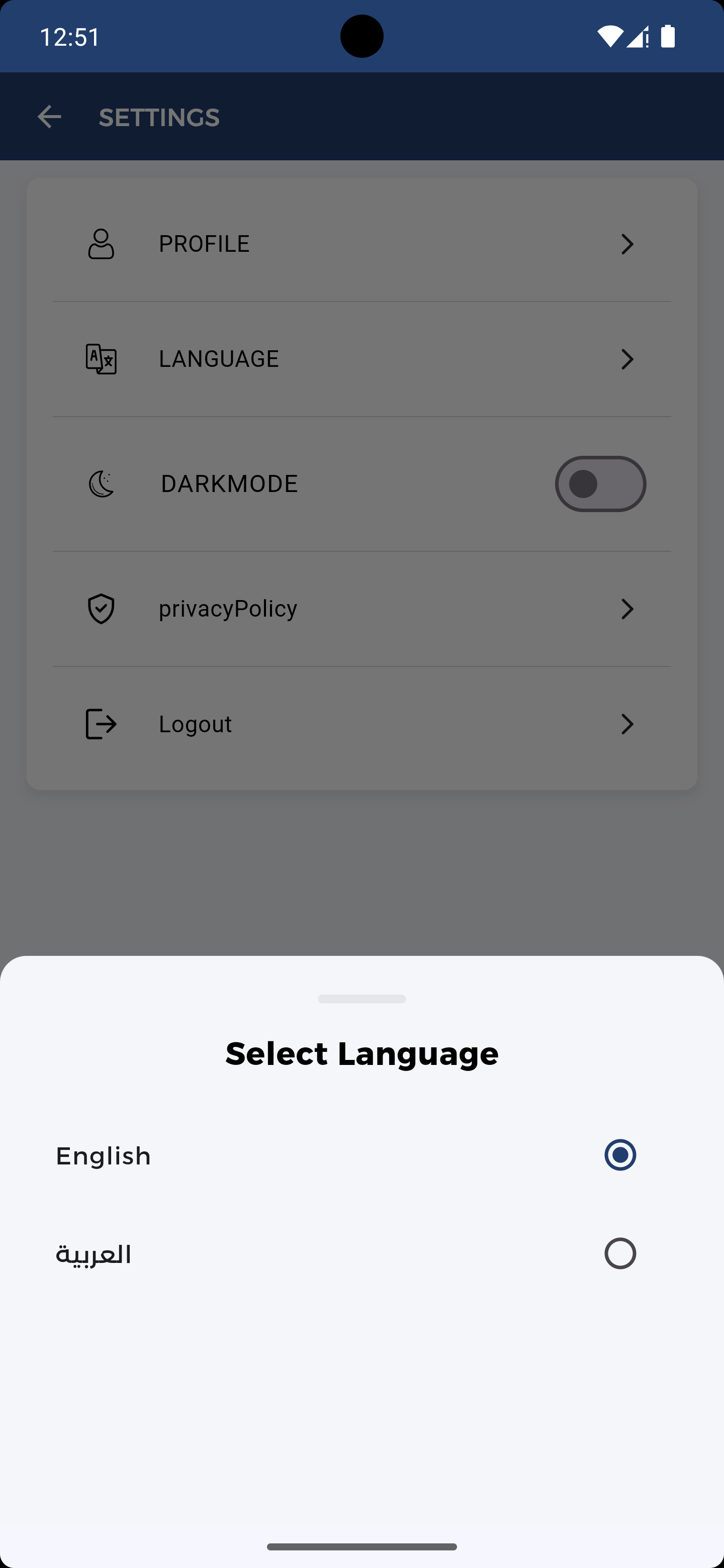724x1568 pixels.
Task: Click the Profile person icon
Action: (x=101, y=244)
